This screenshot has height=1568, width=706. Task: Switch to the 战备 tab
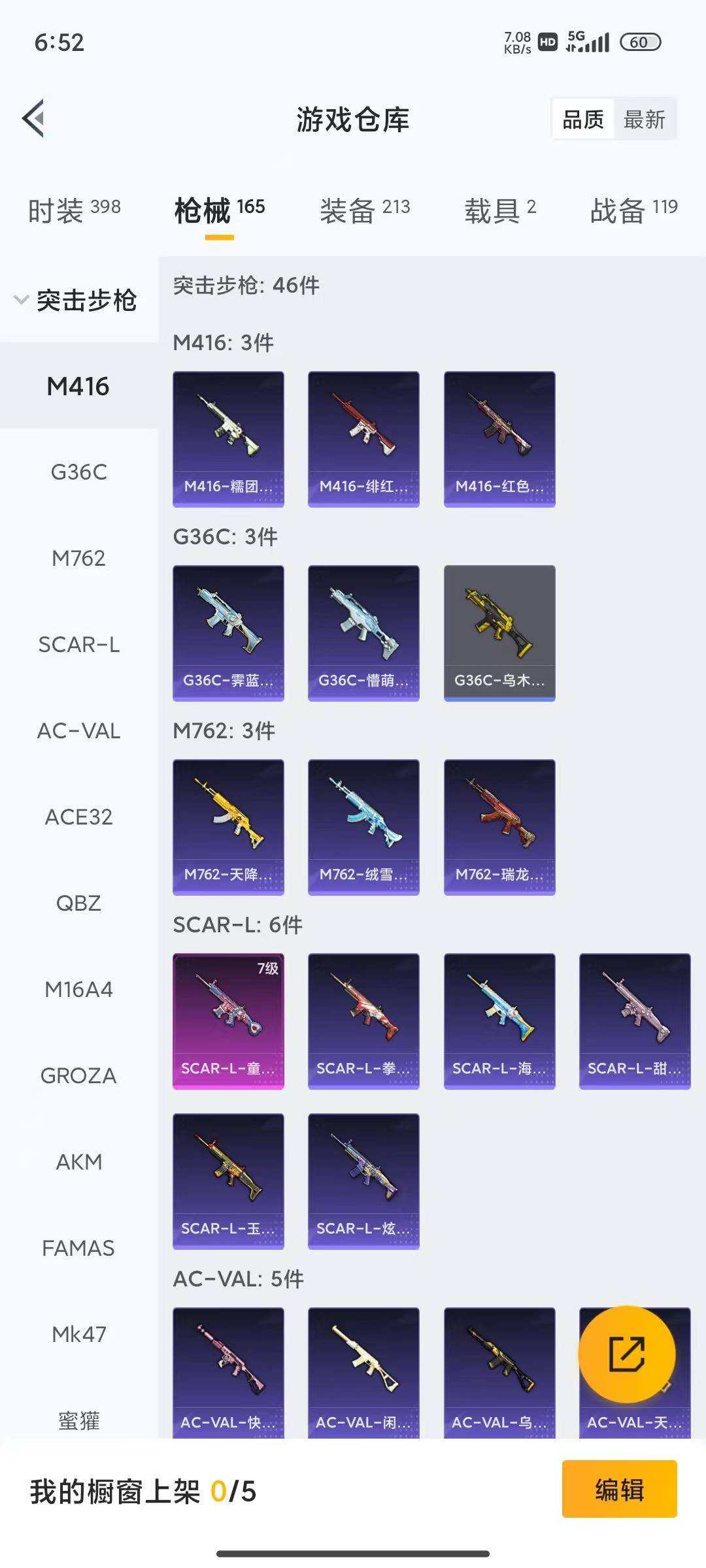tap(633, 210)
